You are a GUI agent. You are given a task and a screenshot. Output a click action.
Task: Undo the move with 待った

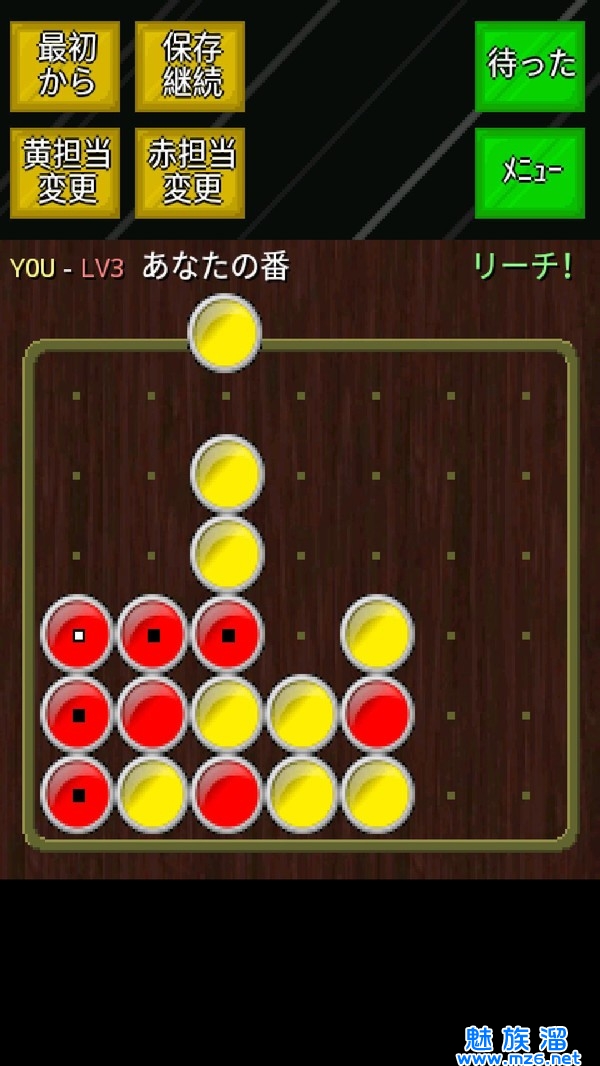[530, 66]
